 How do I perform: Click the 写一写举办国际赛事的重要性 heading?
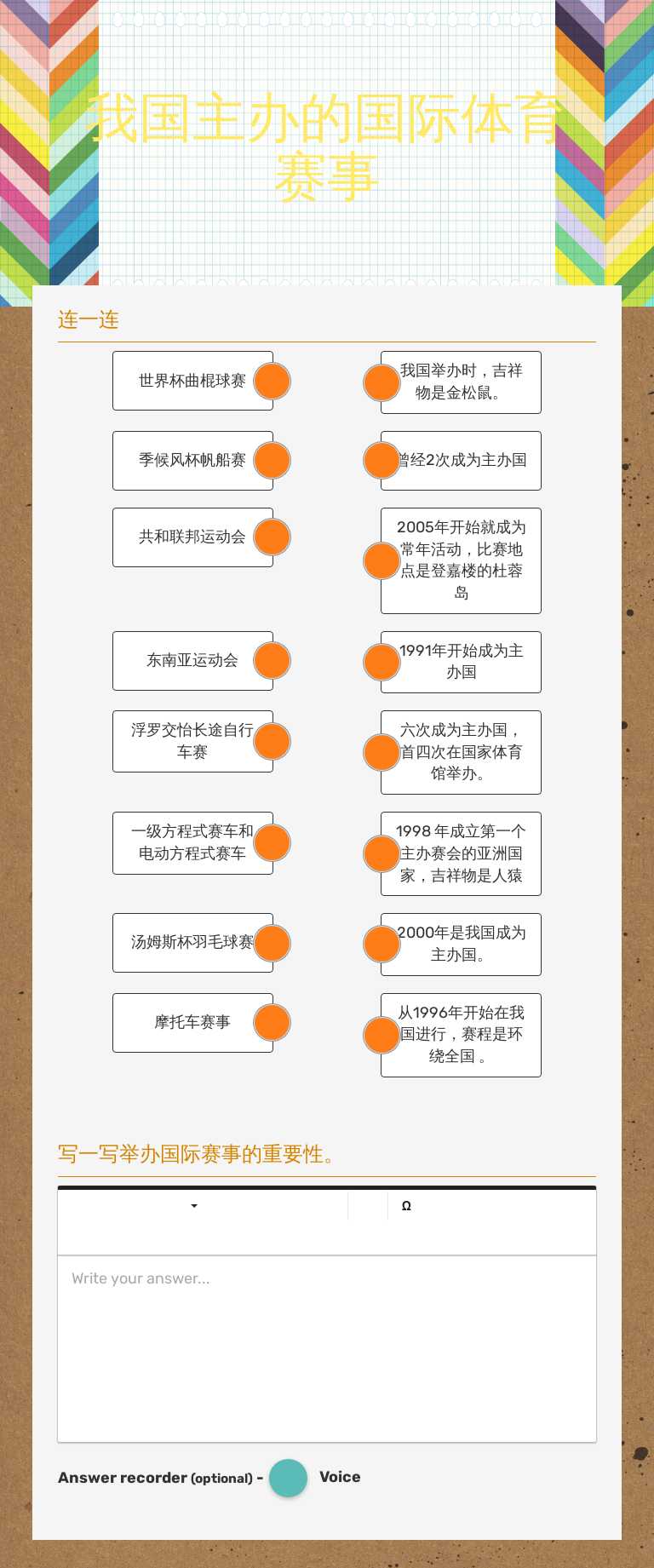195,1155
